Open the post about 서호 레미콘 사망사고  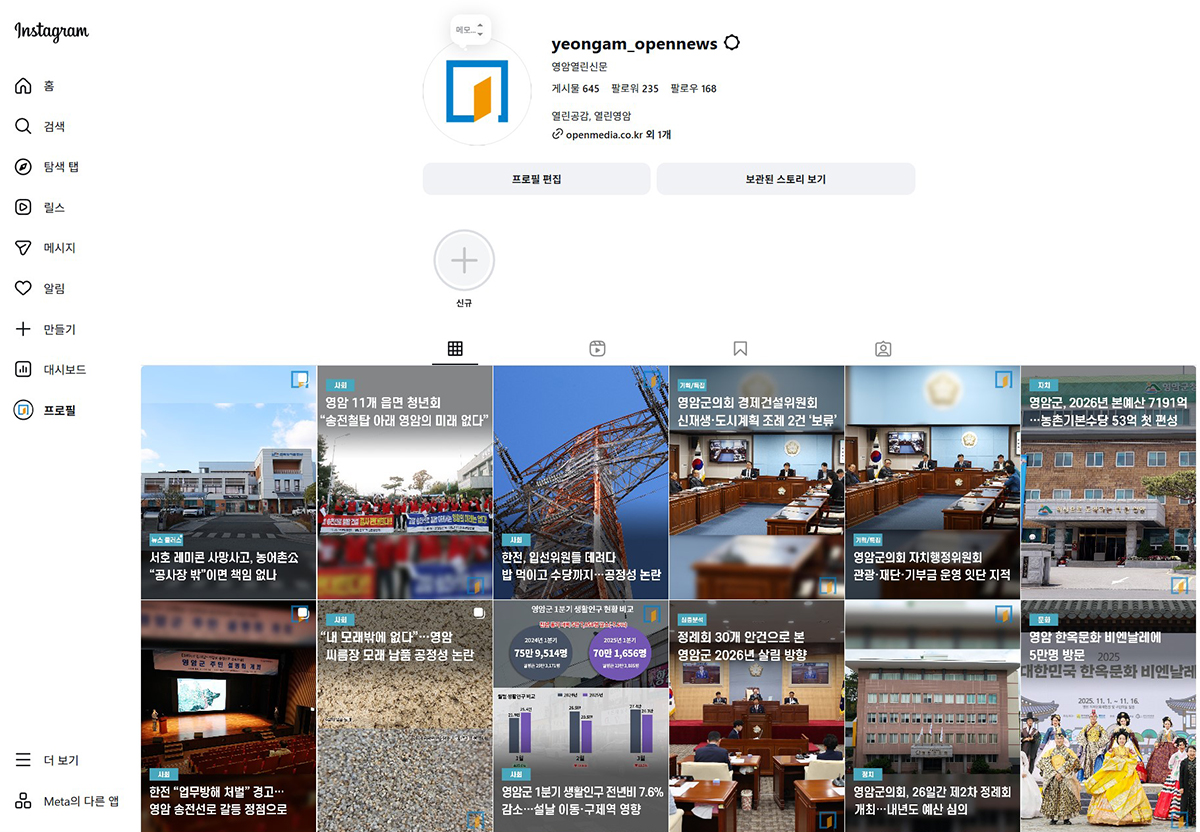tap(228, 482)
